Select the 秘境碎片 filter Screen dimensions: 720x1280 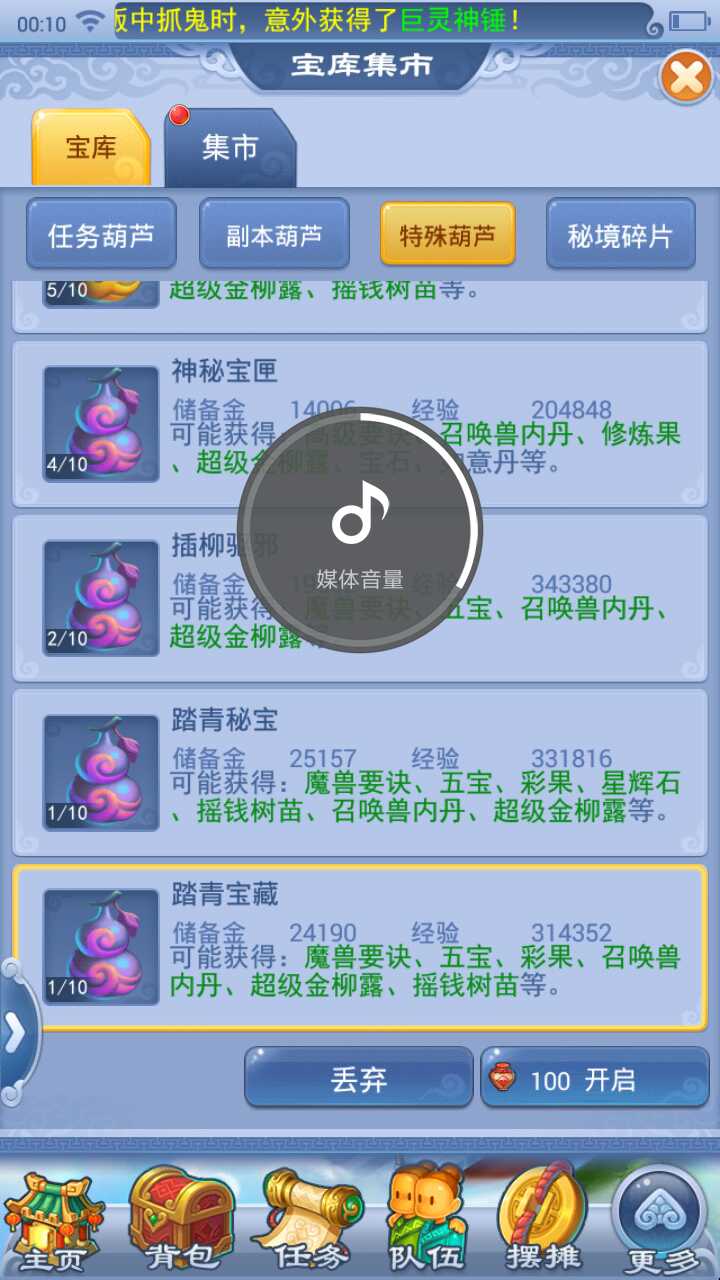[620, 235]
